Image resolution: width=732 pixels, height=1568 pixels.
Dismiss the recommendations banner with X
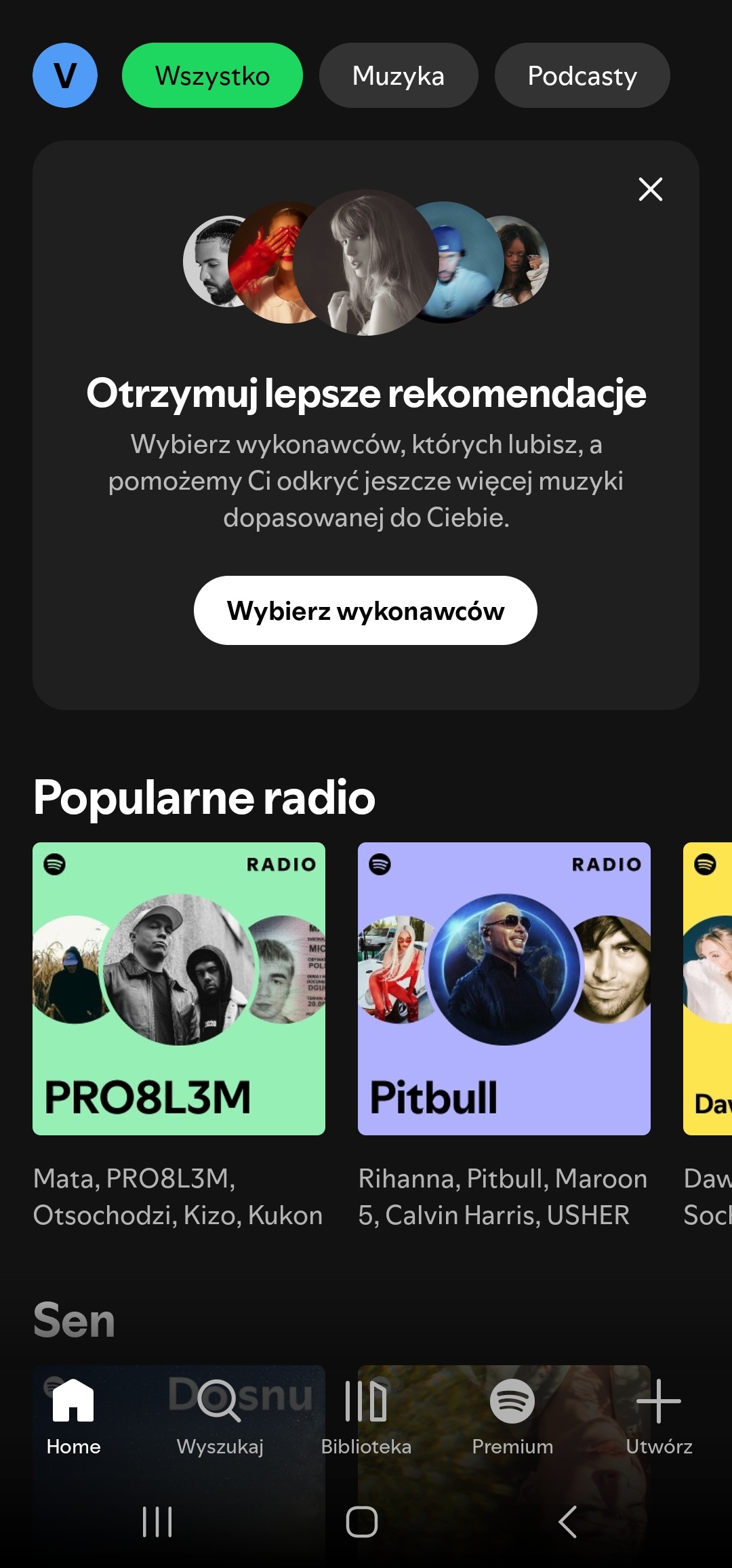pos(651,189)
